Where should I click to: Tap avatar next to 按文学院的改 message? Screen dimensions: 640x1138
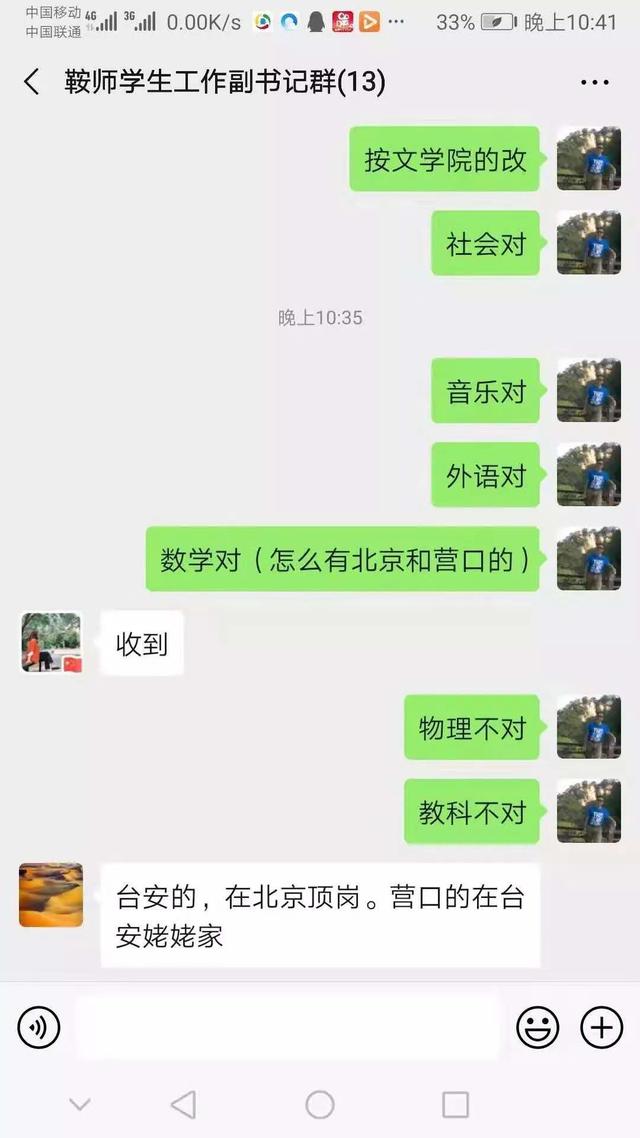(x=588, y=159)
